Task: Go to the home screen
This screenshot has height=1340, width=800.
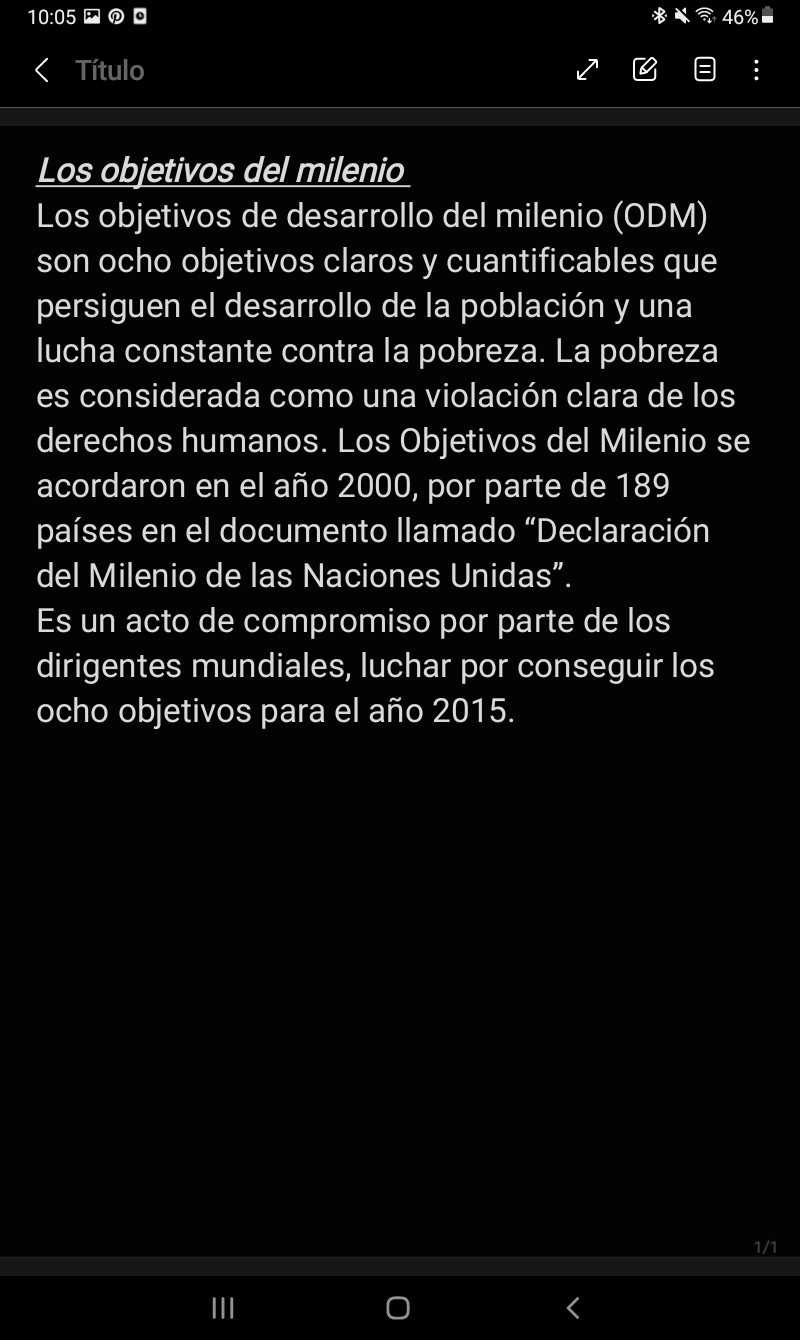Action: 398,1308
